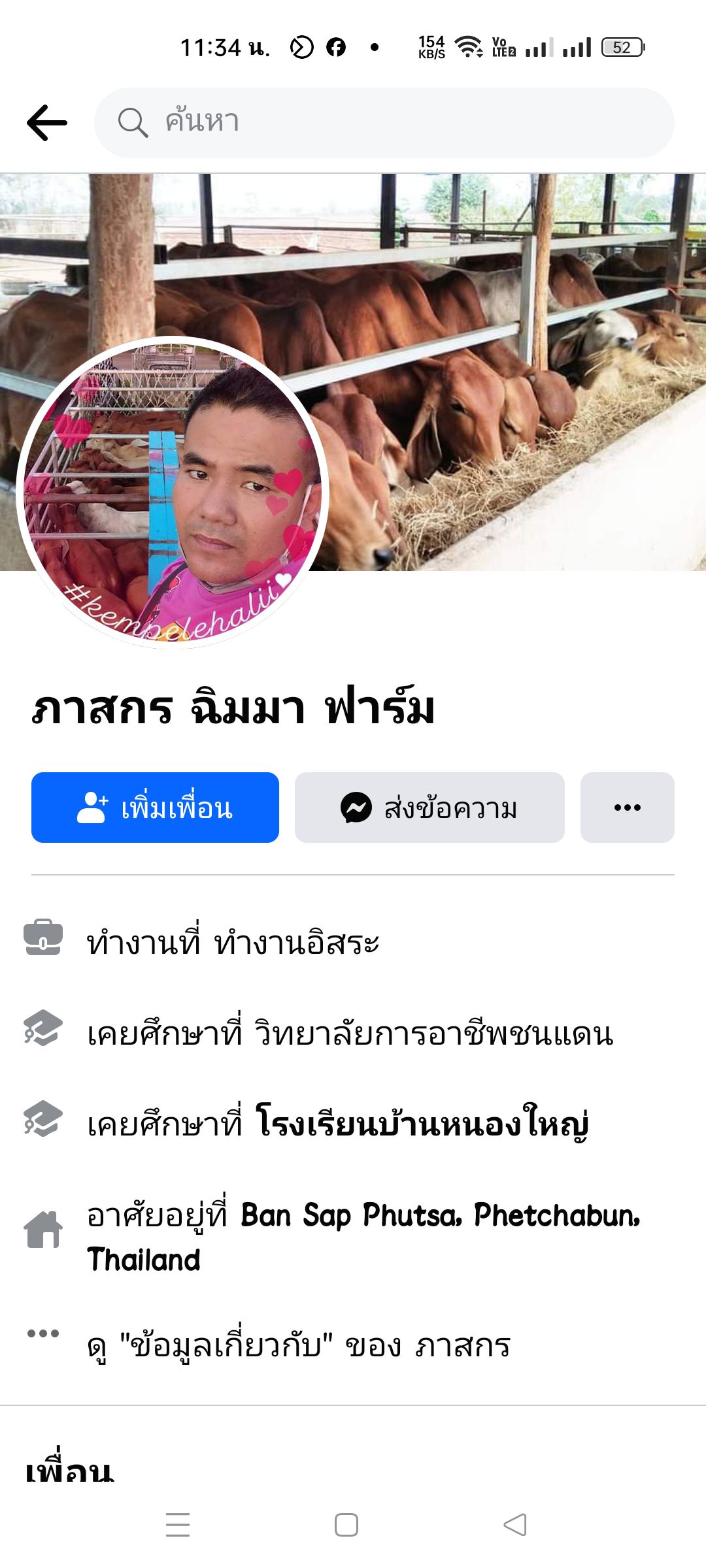Screen dimensions: 706x1568
Task: Tap the เพิ่มเพื่อน add friend button
Action: (x=155, y=808)
